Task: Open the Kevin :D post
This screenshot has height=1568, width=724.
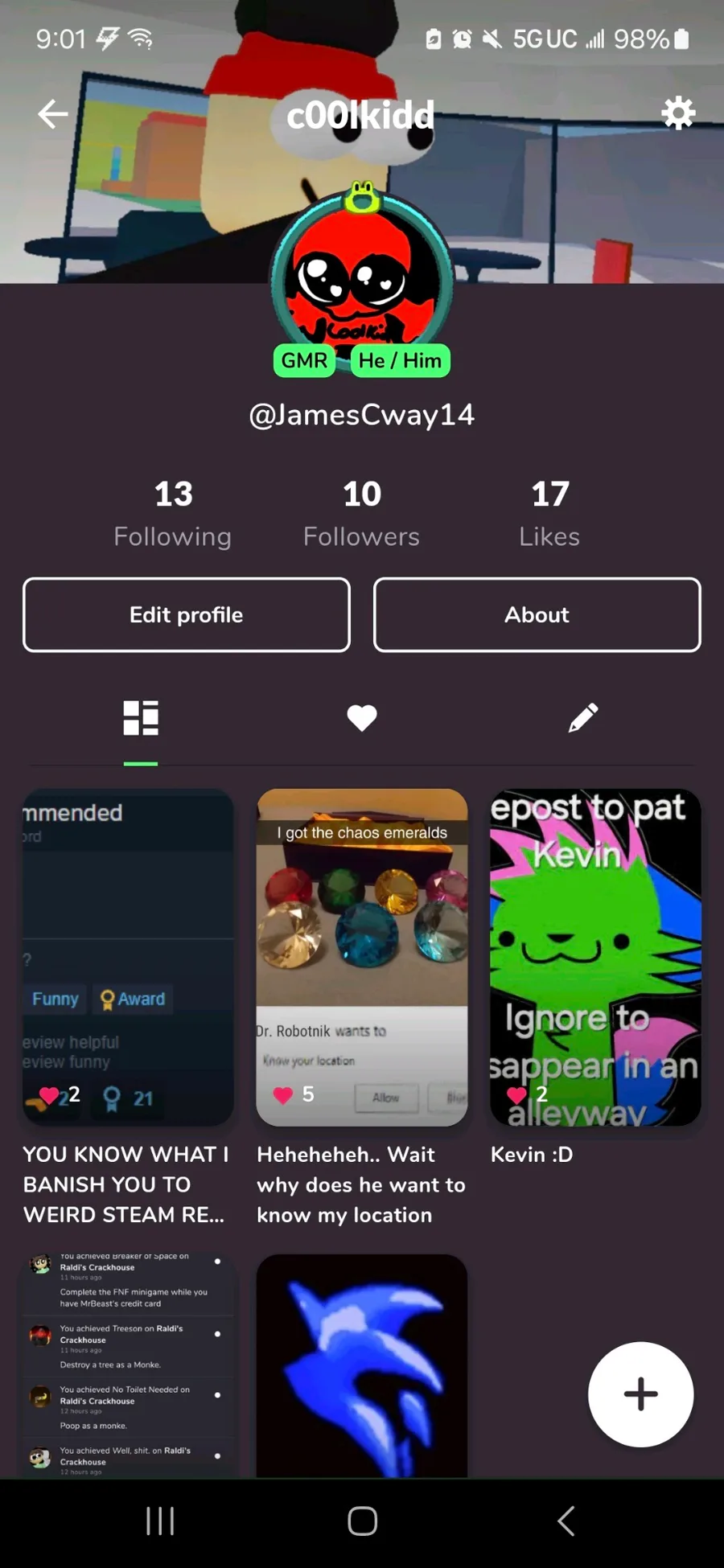Action: (595, 957)
